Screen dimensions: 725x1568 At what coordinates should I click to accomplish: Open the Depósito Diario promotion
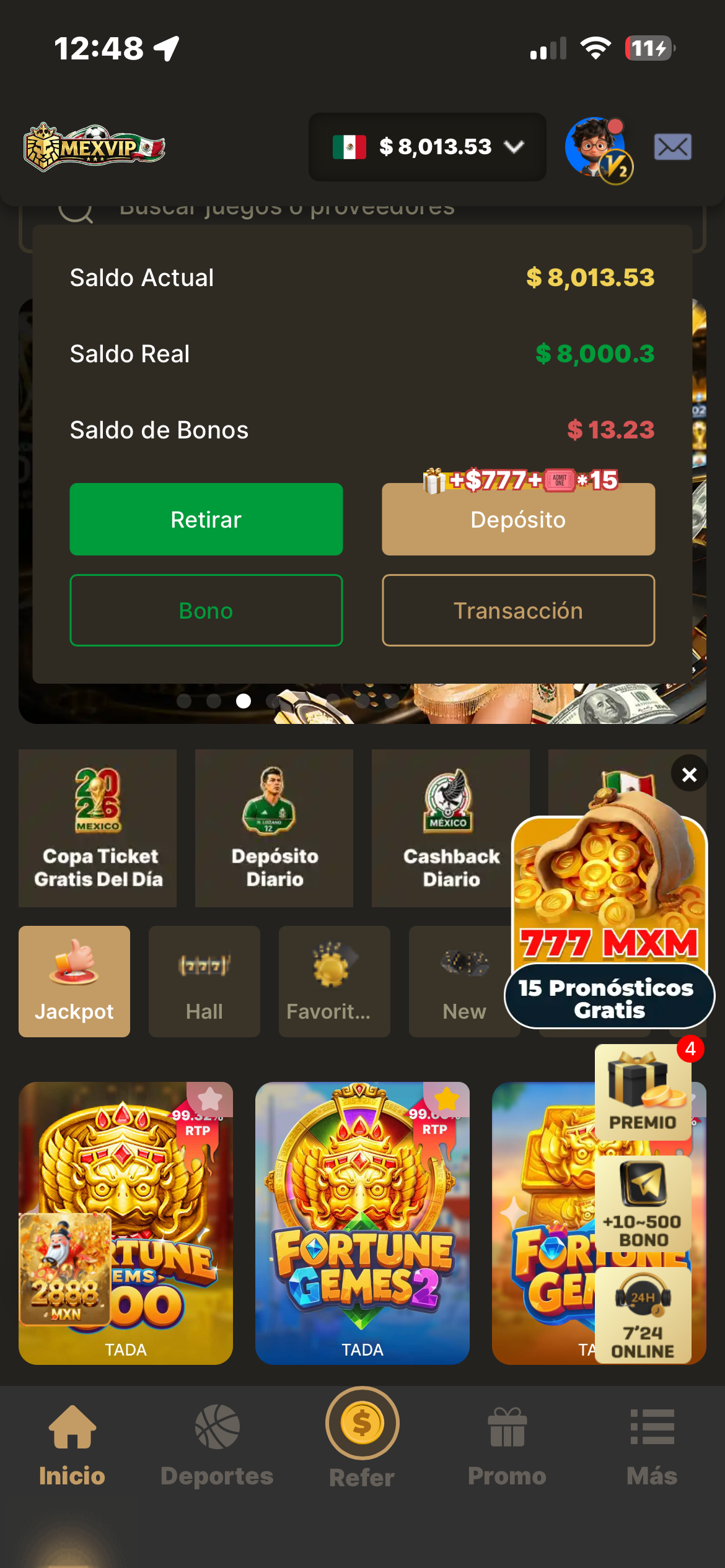coord(275,829)
